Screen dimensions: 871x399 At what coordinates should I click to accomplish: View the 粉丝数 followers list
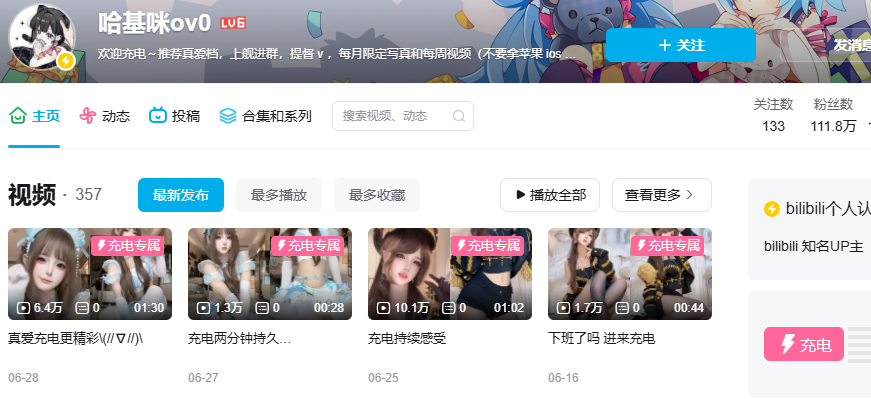point(833,116)
